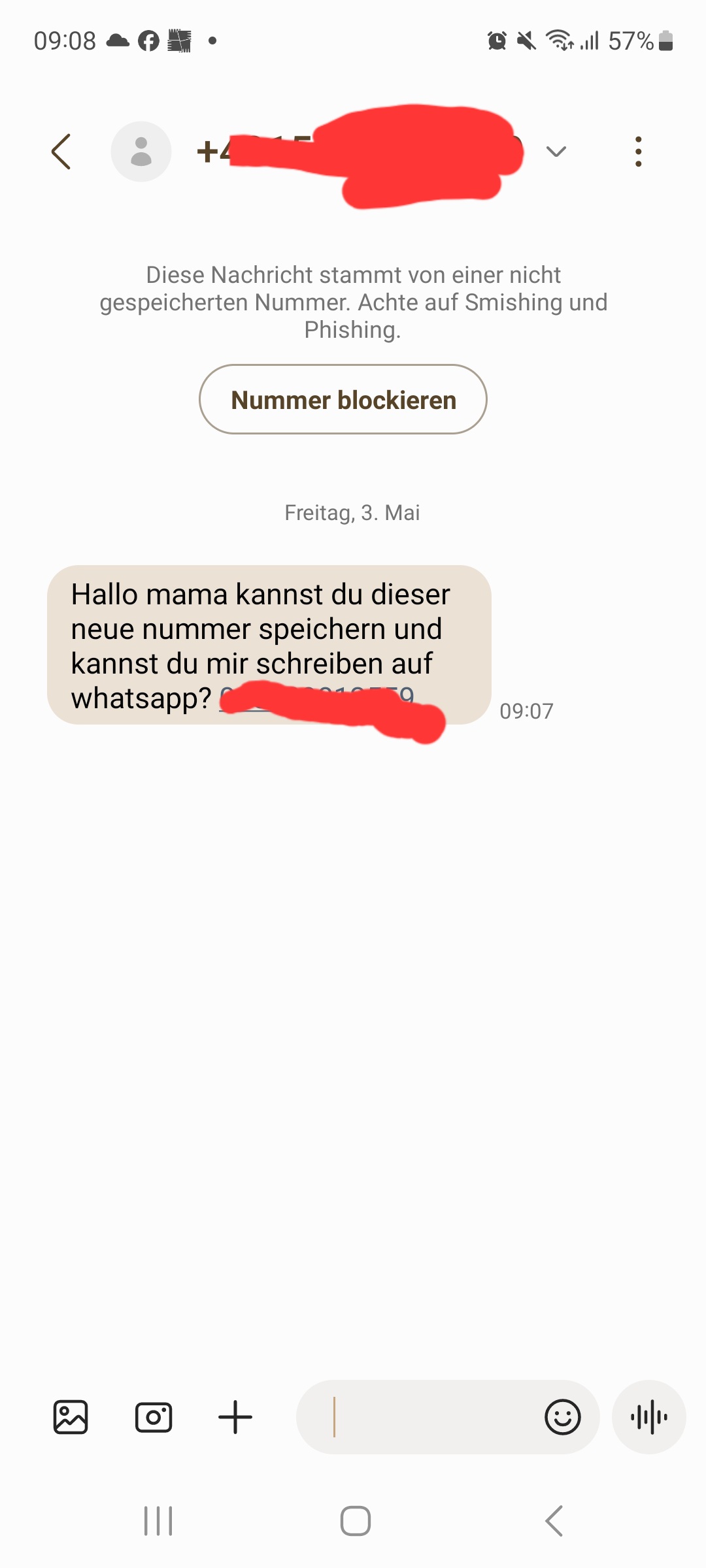The height and width of the screenshot is (1568, 706).
Task: Record a voice message
Action: coord(649,1417)
